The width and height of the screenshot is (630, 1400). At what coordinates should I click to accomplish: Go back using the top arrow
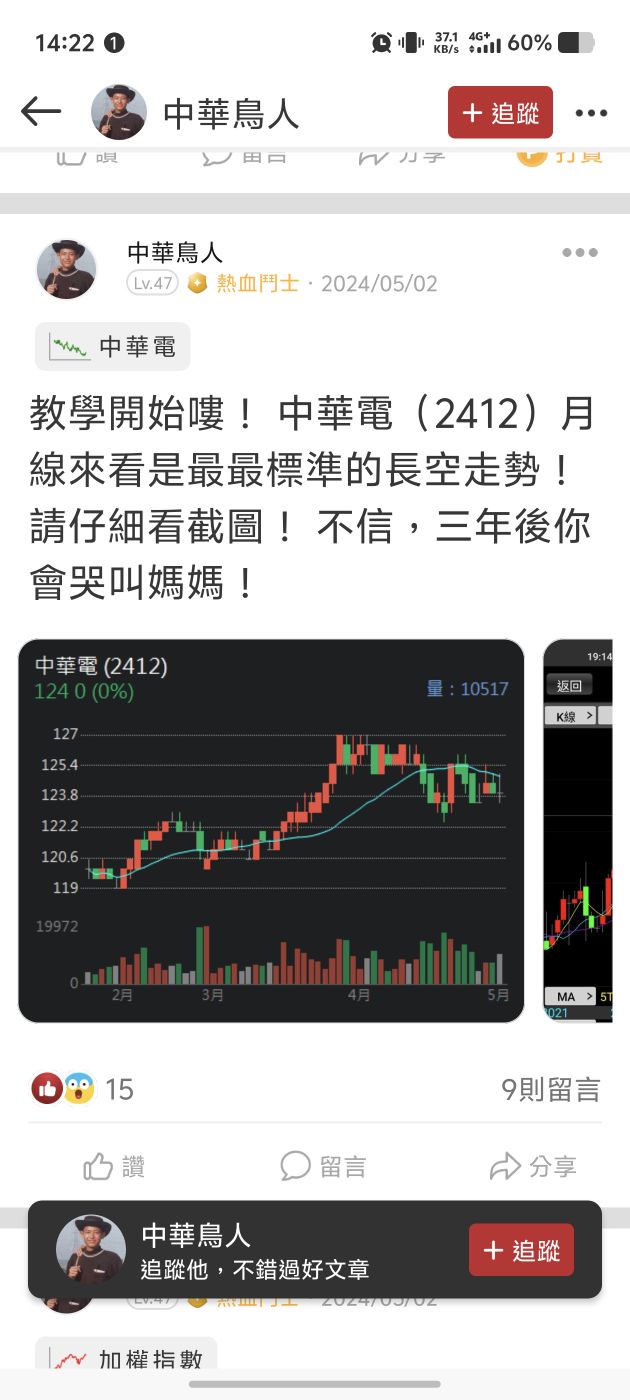click(x=41, y=112)
